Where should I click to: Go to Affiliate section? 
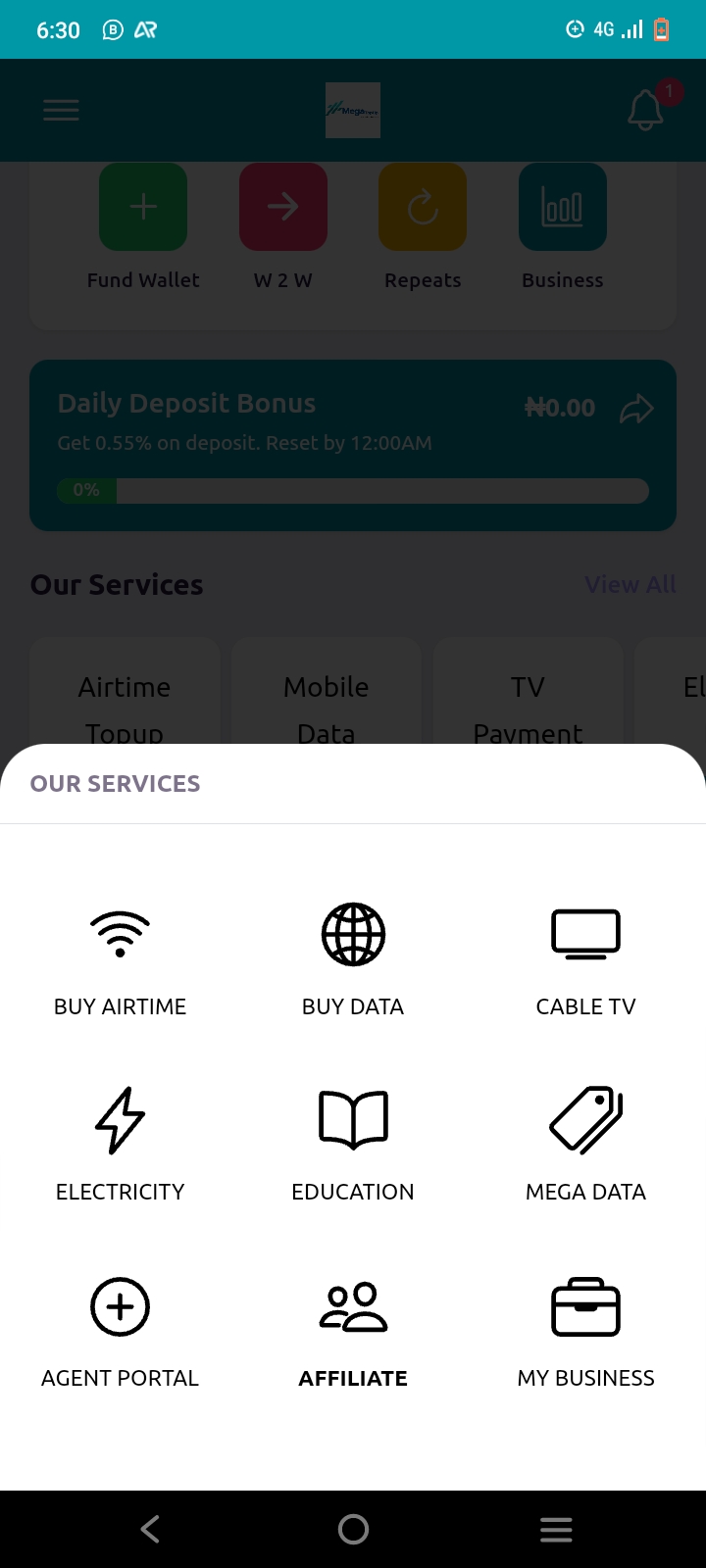tap(353, 1333)
